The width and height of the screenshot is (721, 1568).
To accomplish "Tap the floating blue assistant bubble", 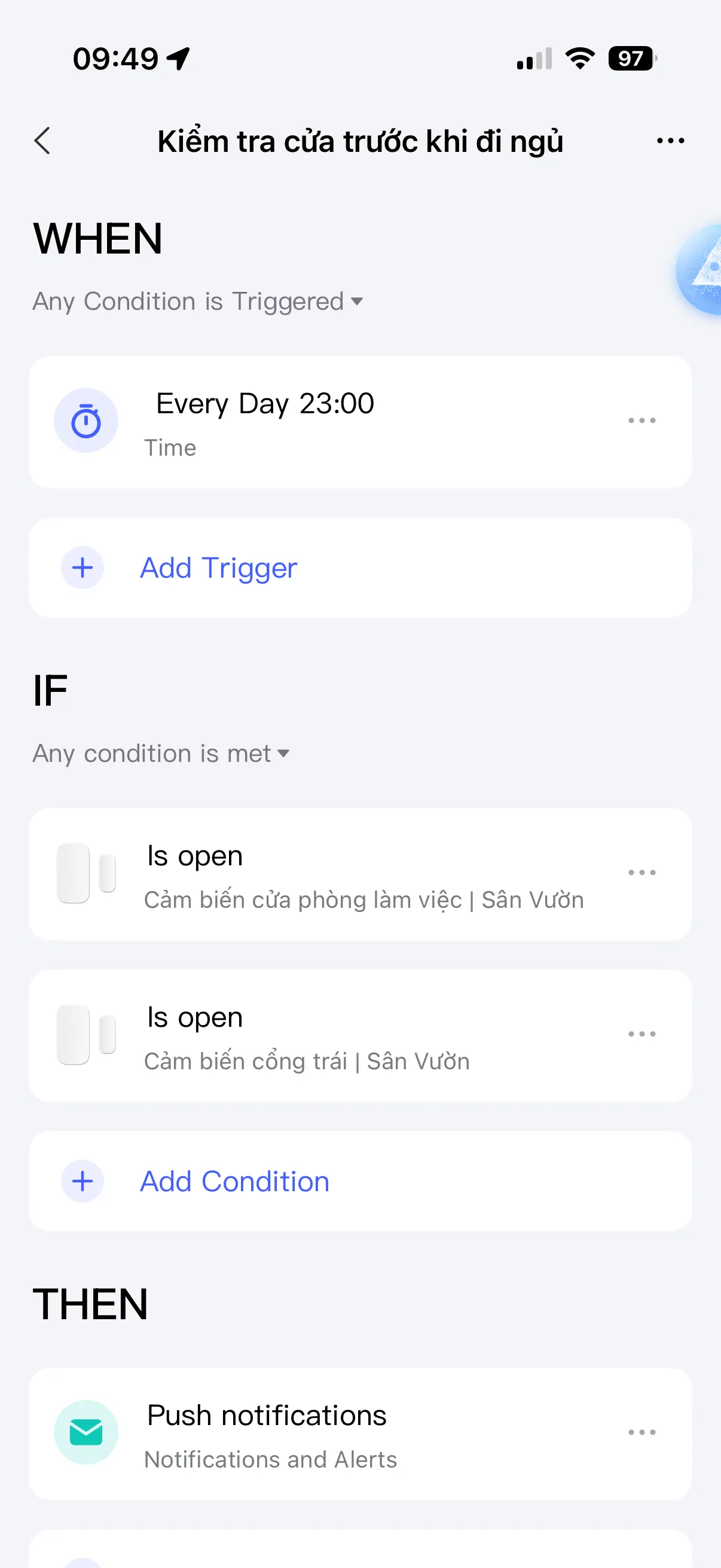I will [702, 270].
